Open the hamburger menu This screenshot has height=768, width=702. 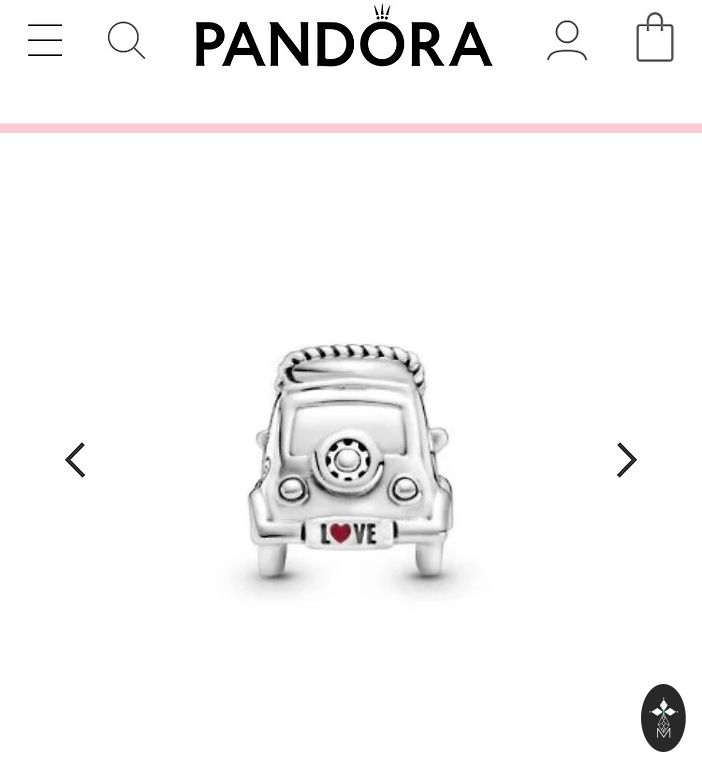click(x=45, y=41)
